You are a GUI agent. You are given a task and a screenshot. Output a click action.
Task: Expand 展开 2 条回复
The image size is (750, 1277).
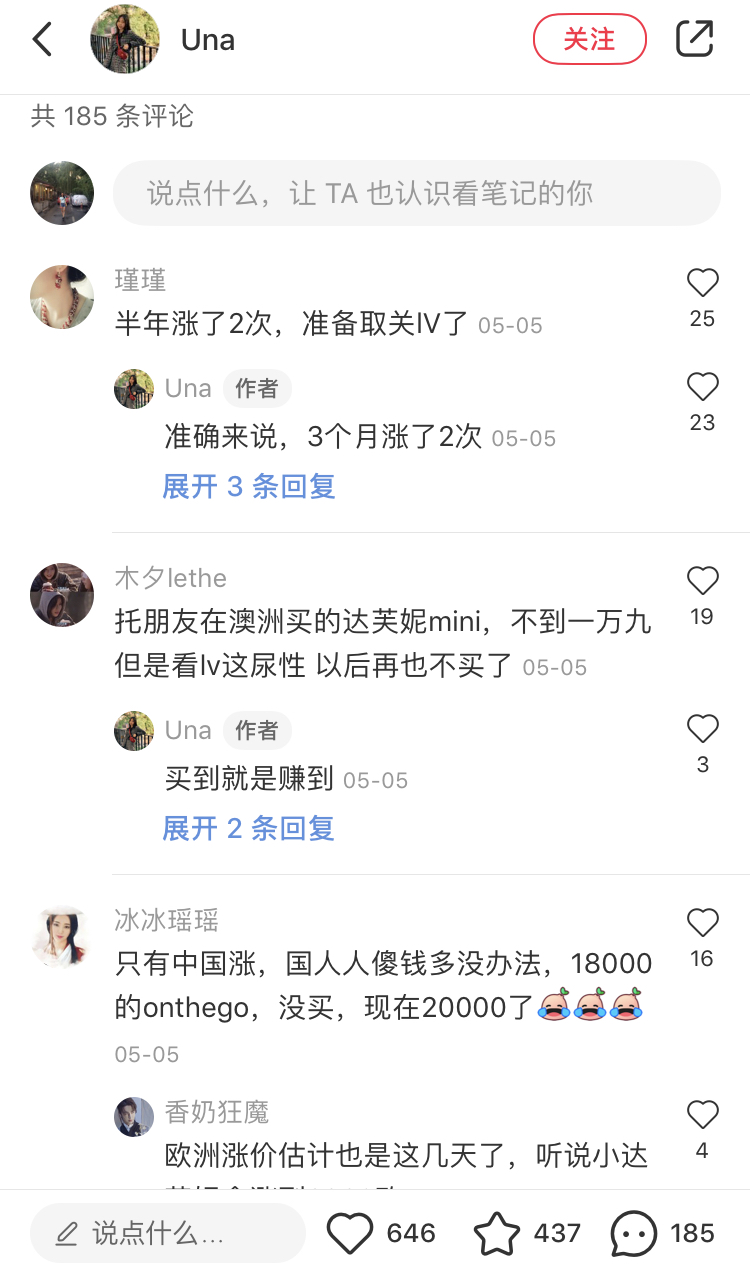point(249,828)
